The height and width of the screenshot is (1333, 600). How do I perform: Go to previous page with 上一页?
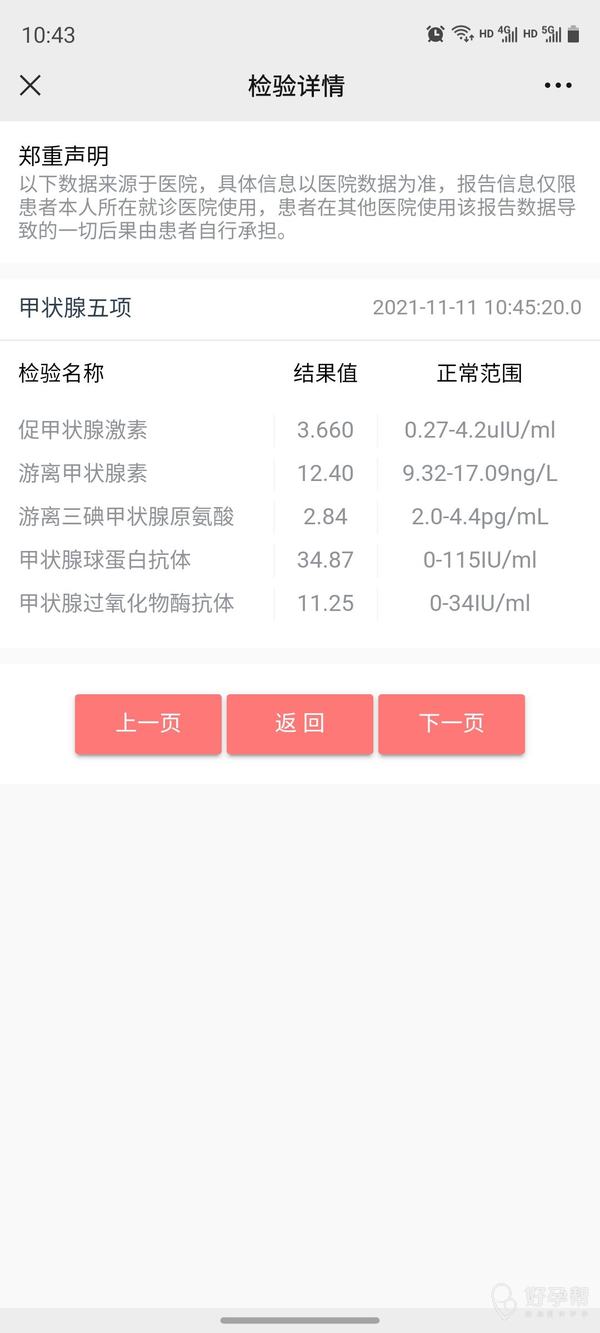[148, 724]
